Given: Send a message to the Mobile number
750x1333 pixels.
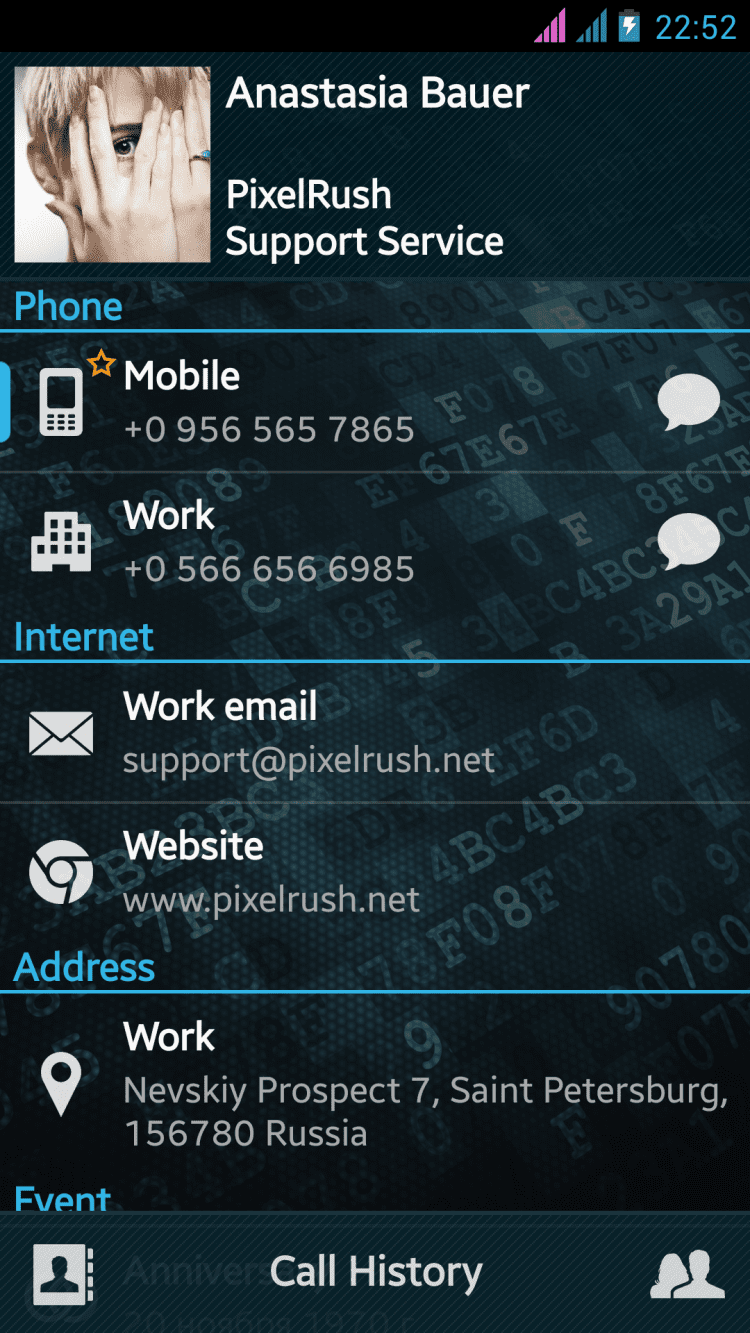Looking at the screenshot, I should click(688, 403).
